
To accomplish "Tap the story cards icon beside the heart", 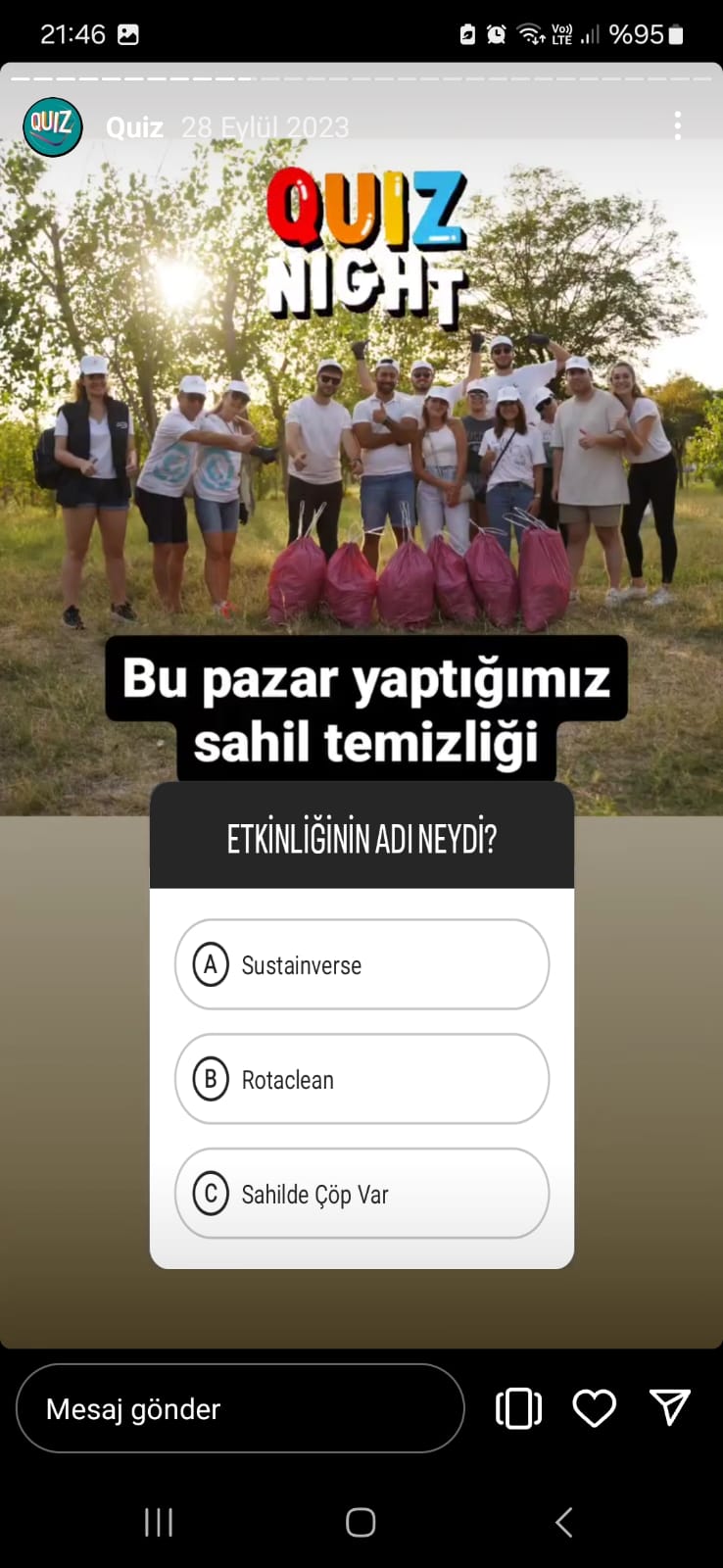I will 518,1408.
